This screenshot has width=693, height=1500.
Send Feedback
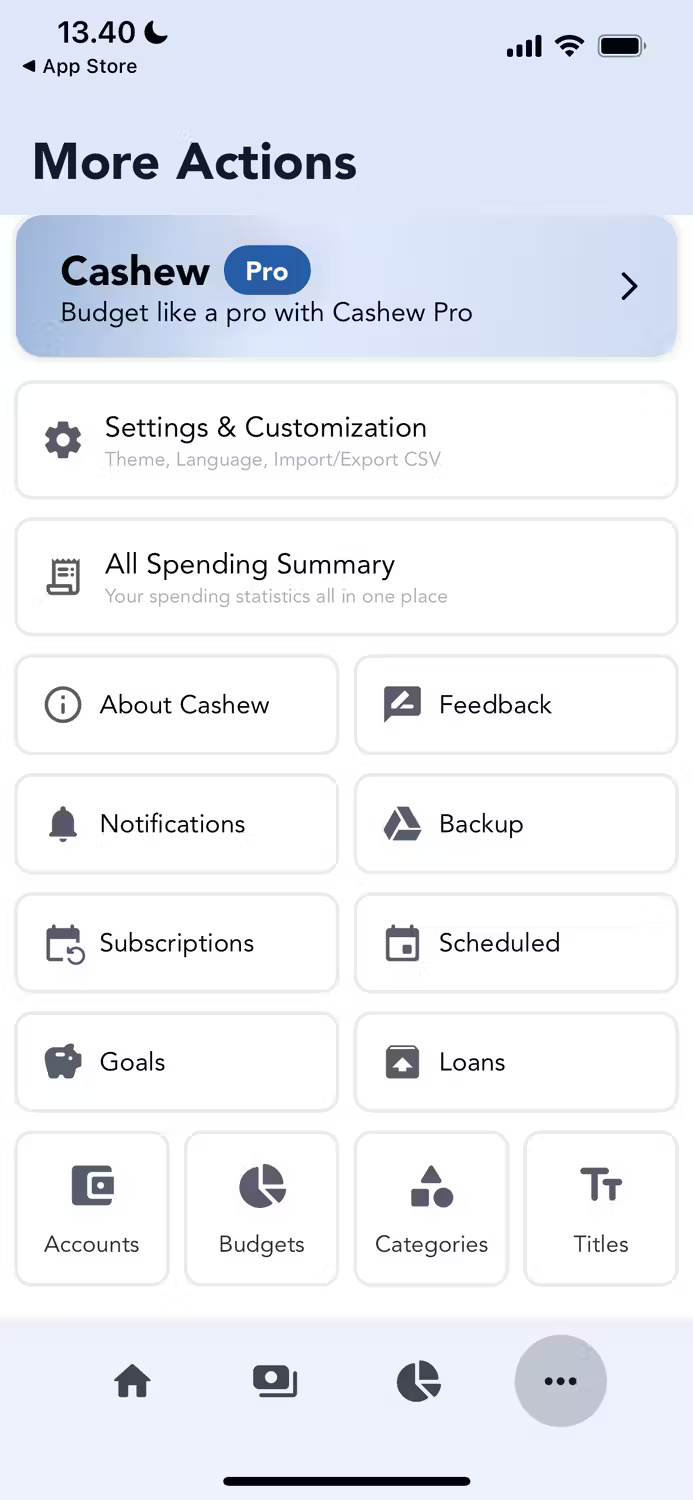click(x=516, y=705)
